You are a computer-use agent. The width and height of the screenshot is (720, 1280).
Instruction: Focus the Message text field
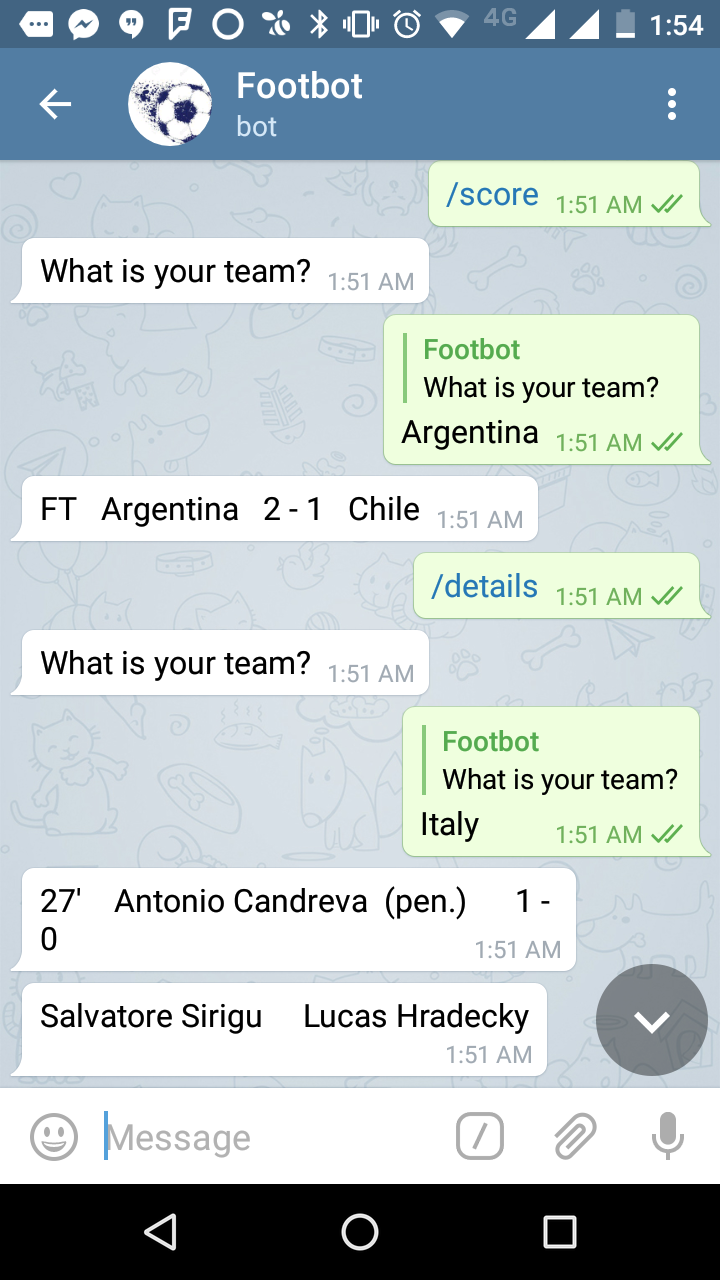click(x=270, y=1137)
